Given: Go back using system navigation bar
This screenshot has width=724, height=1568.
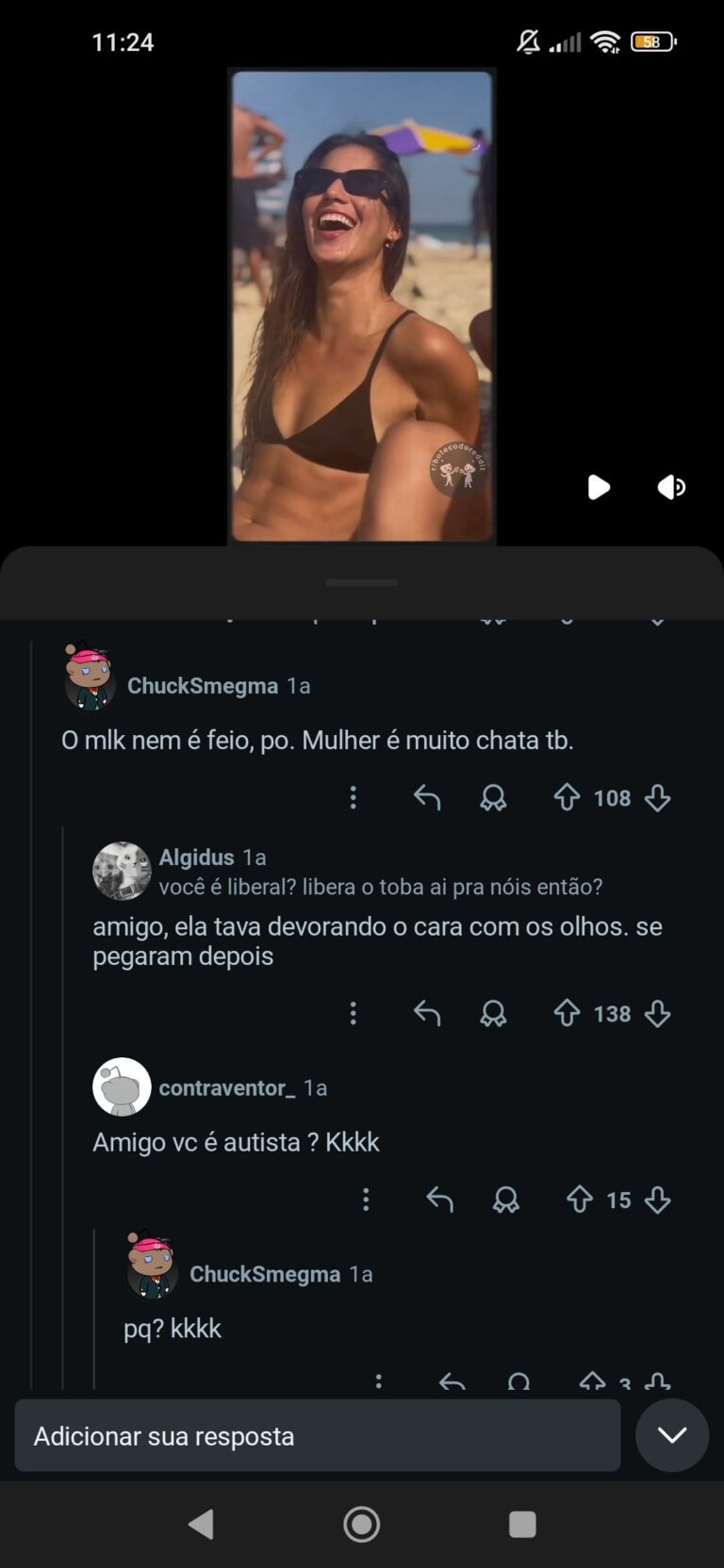Looking at the screenshot, I should (201, 1525).
